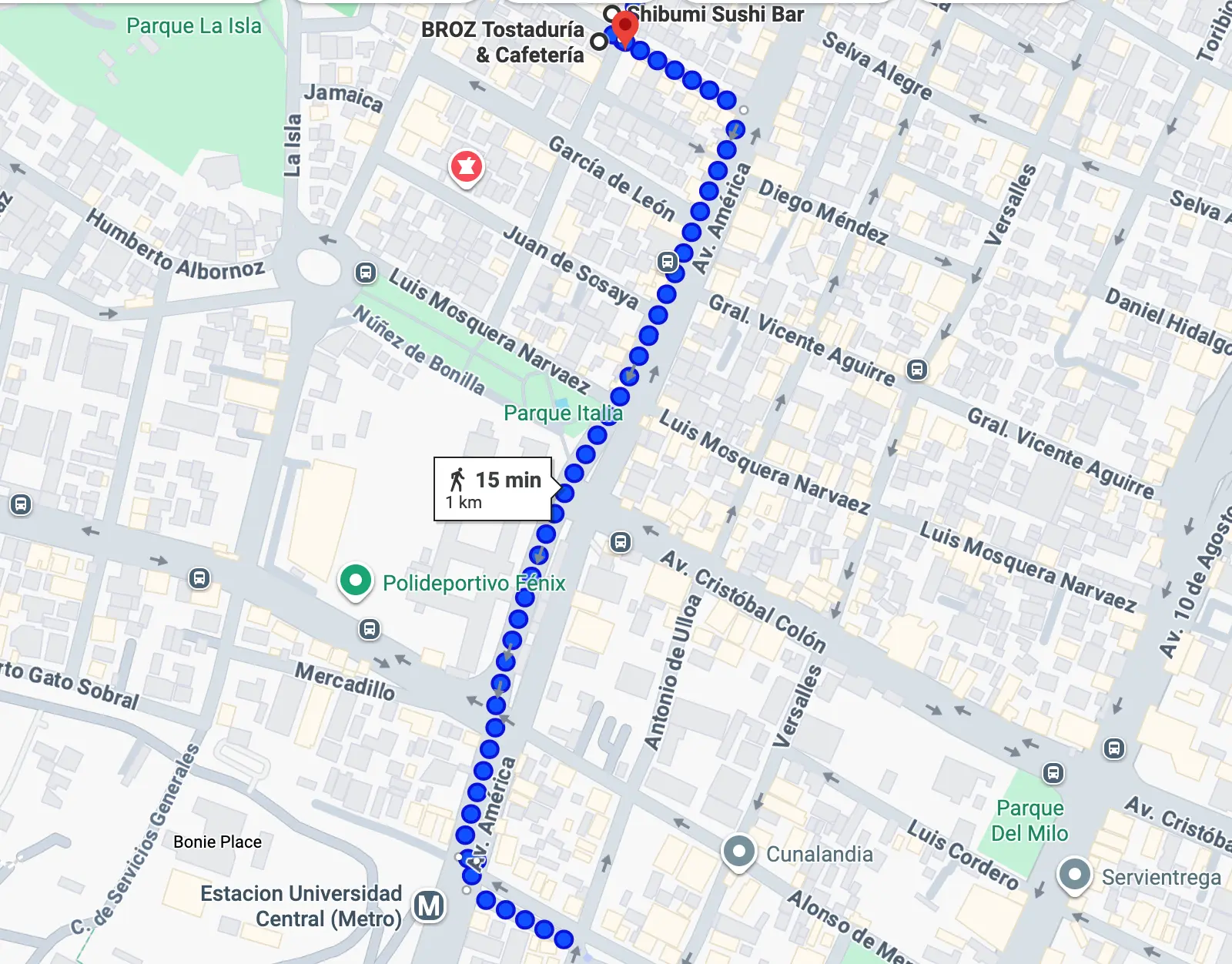Open the bus stop beside Av. Cristóbal Colón
Image resolution: width=1232 pixels, height=964 pixels.
pyautogui.click(x=621, y=542)
